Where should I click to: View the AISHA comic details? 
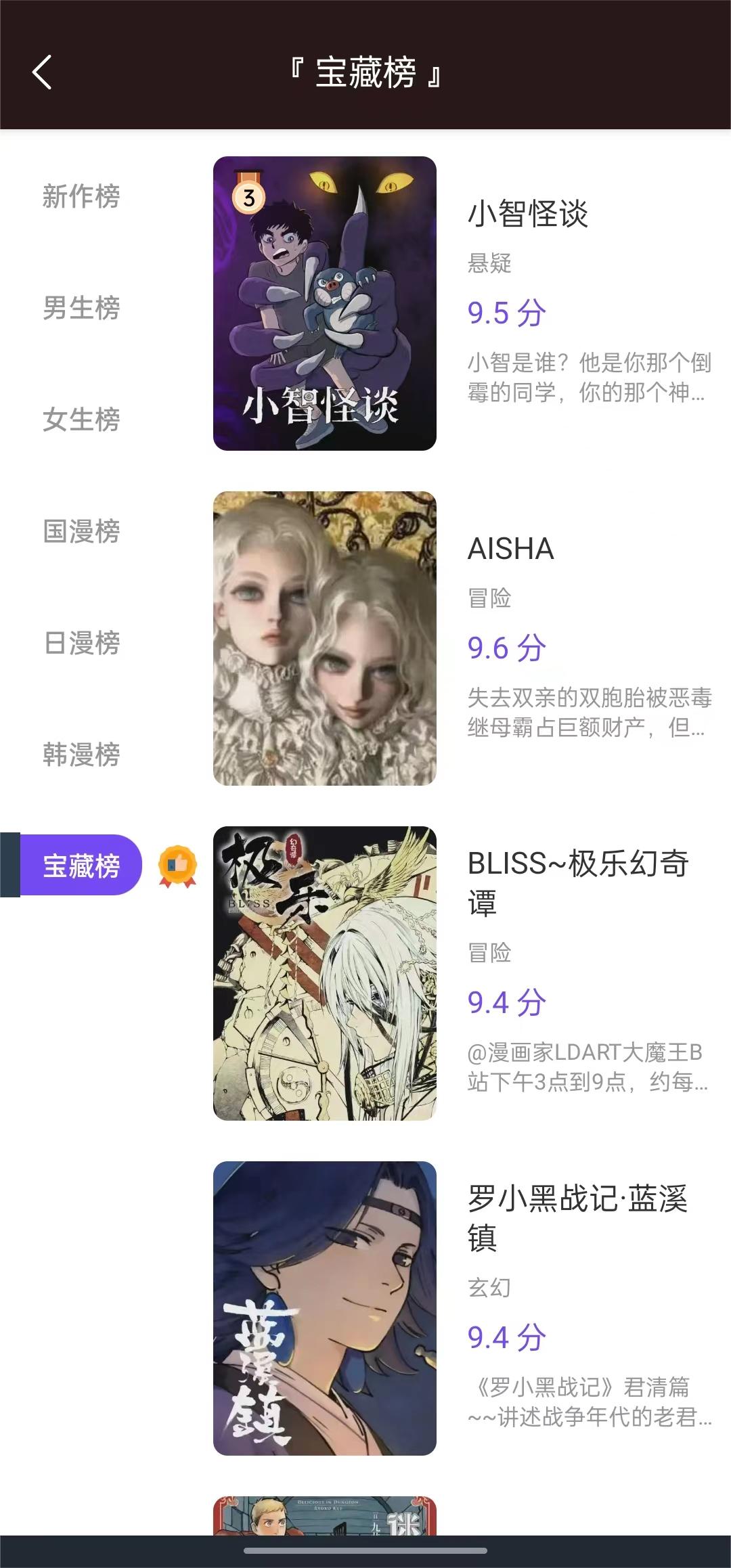pos(511,549)
